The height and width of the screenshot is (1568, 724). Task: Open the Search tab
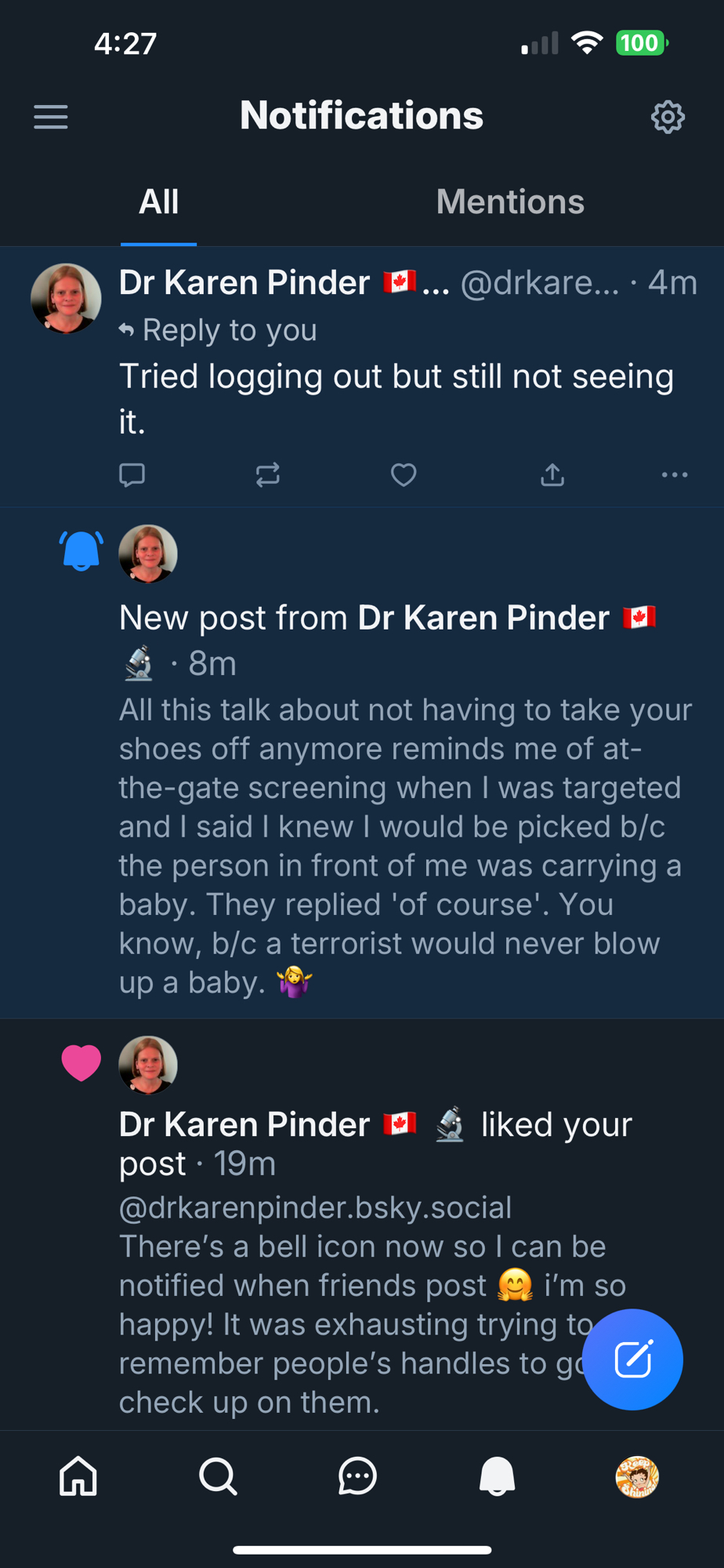pyautogui.click(x=218, y=1477)
